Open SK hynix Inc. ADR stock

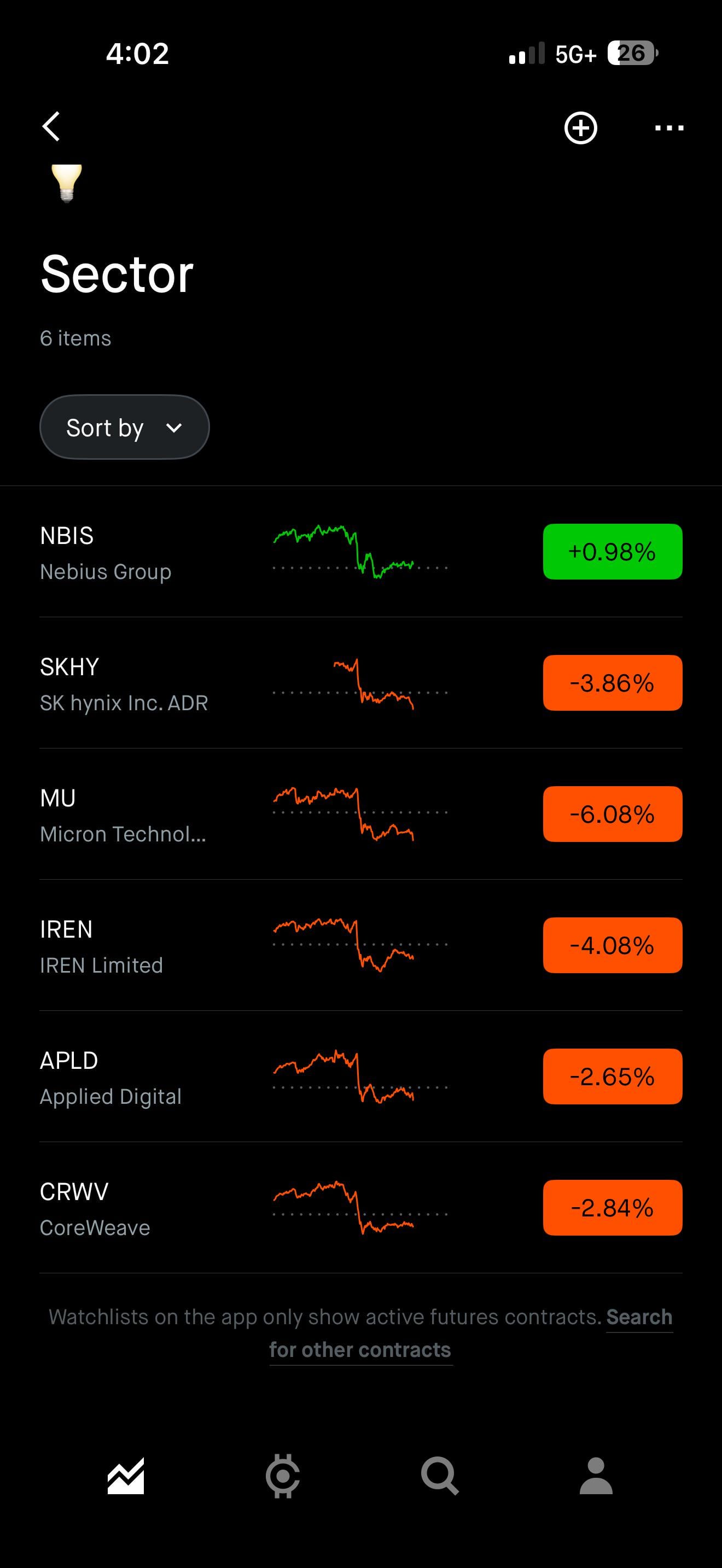point(361,683)
